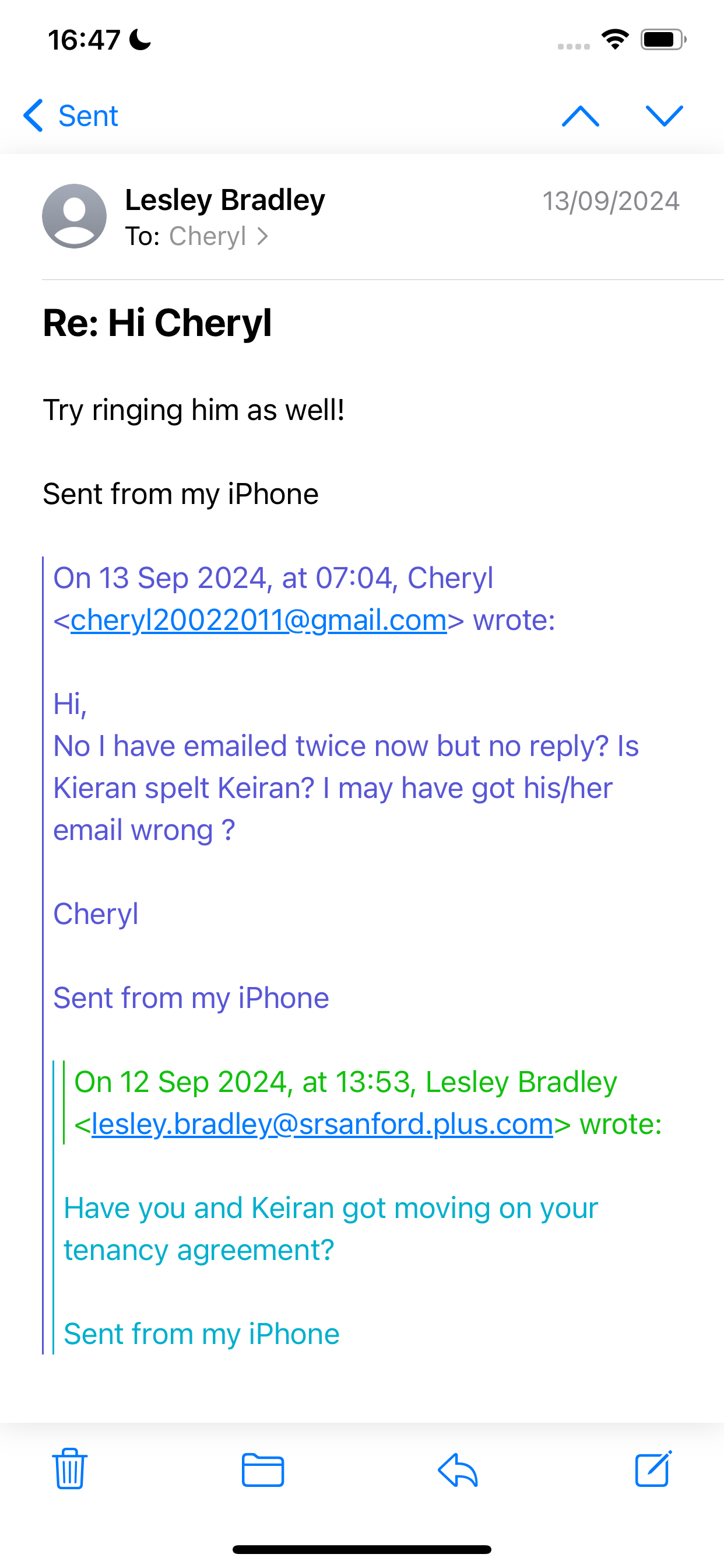724x1568 pixels.
Task: Compose a new email
Action: pos(653,1469)
